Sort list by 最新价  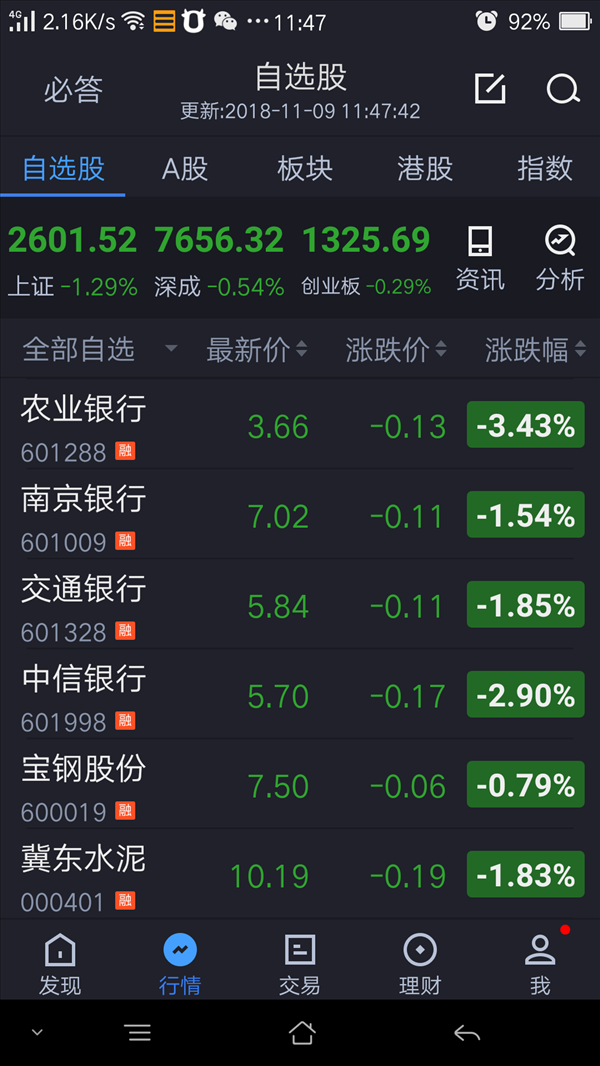[257, 350]
